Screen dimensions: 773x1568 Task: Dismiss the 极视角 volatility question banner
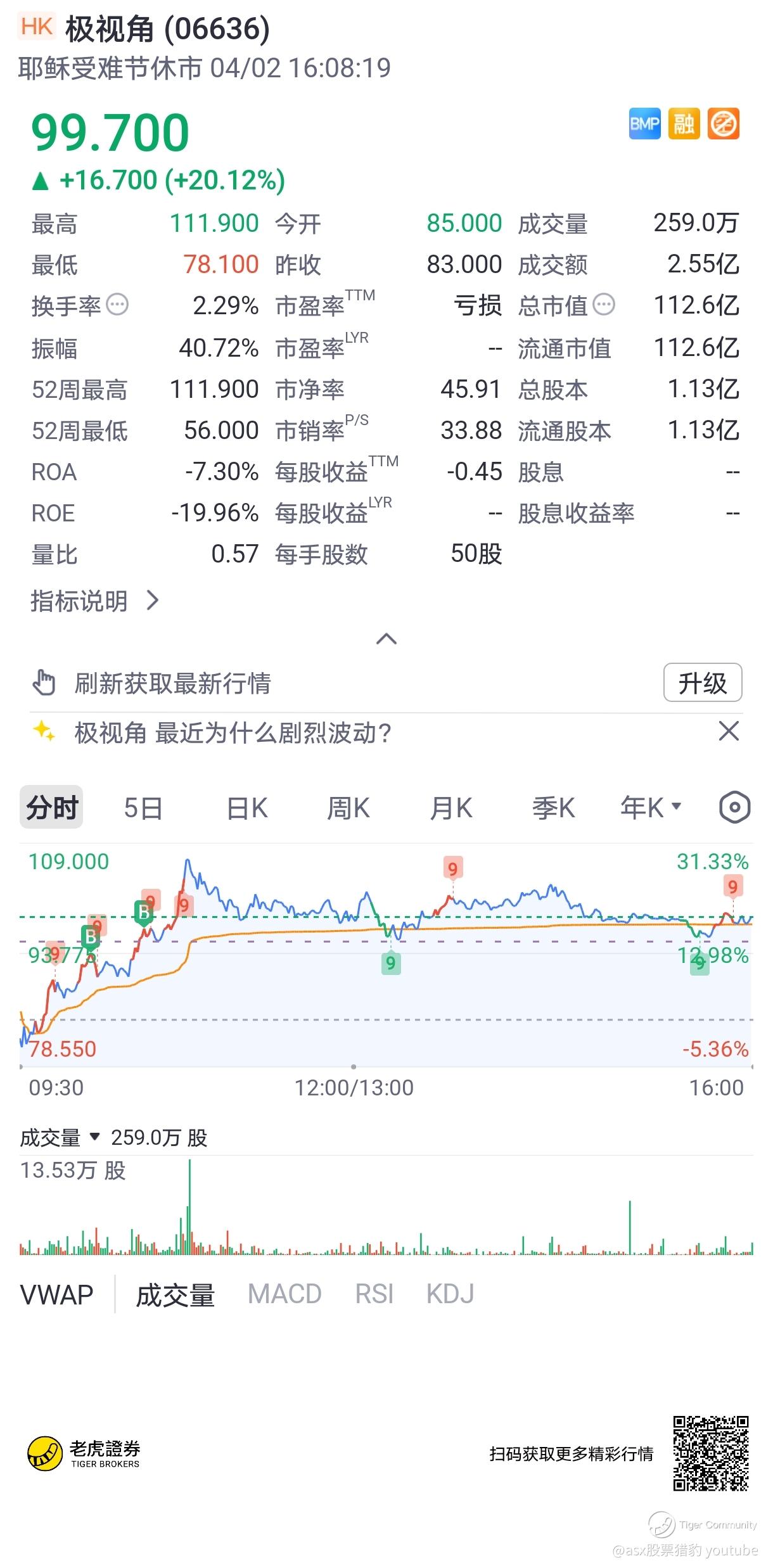(729, 731)
